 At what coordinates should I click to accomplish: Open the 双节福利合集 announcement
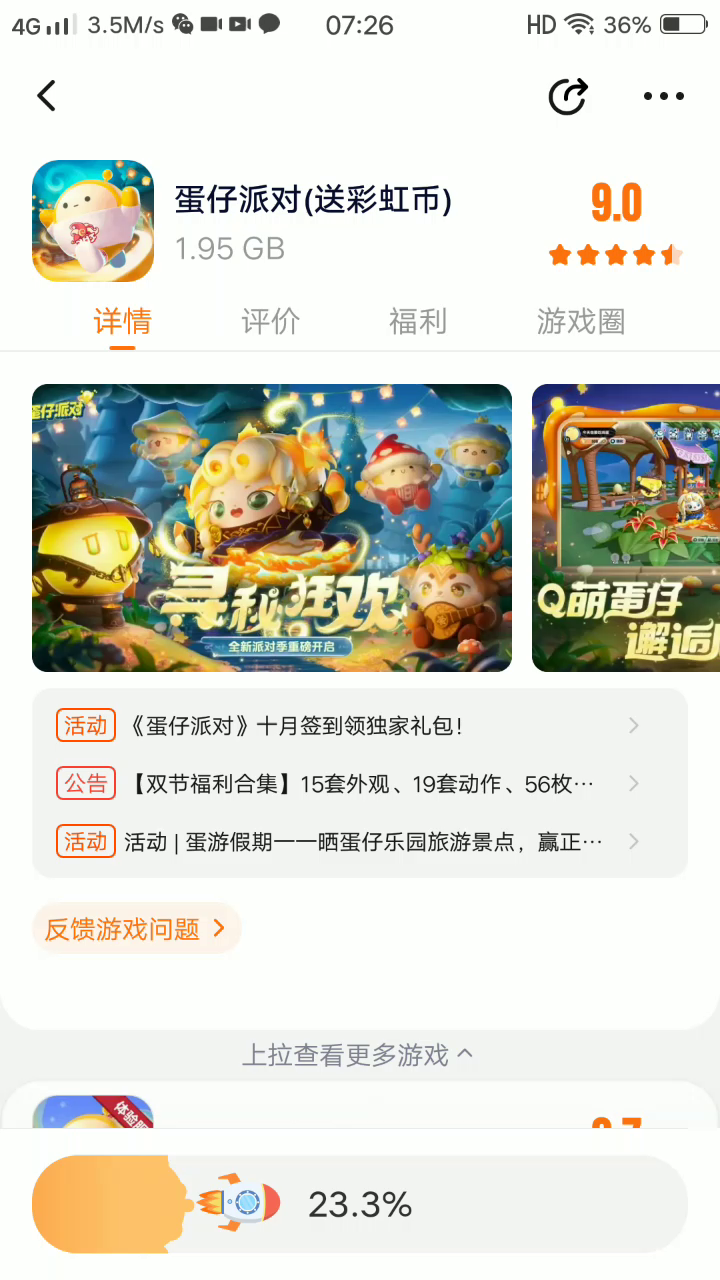[x=360, y=784]
